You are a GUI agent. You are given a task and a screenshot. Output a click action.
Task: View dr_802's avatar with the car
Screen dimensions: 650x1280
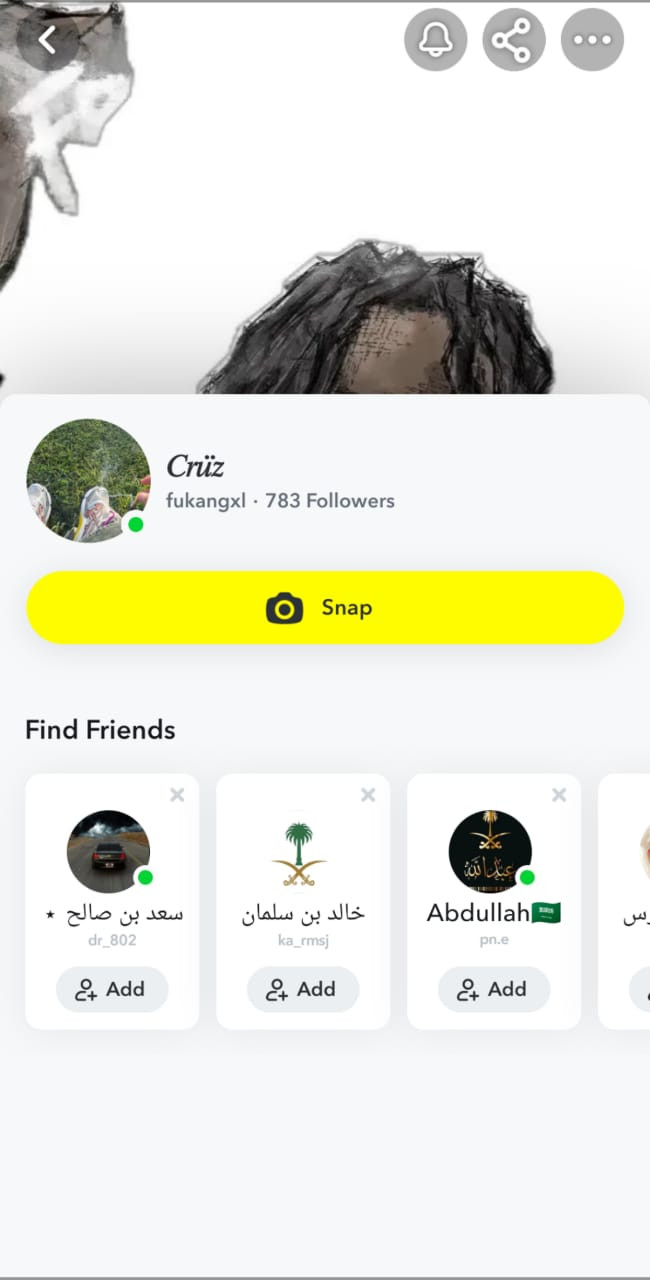tap(108, 851)
